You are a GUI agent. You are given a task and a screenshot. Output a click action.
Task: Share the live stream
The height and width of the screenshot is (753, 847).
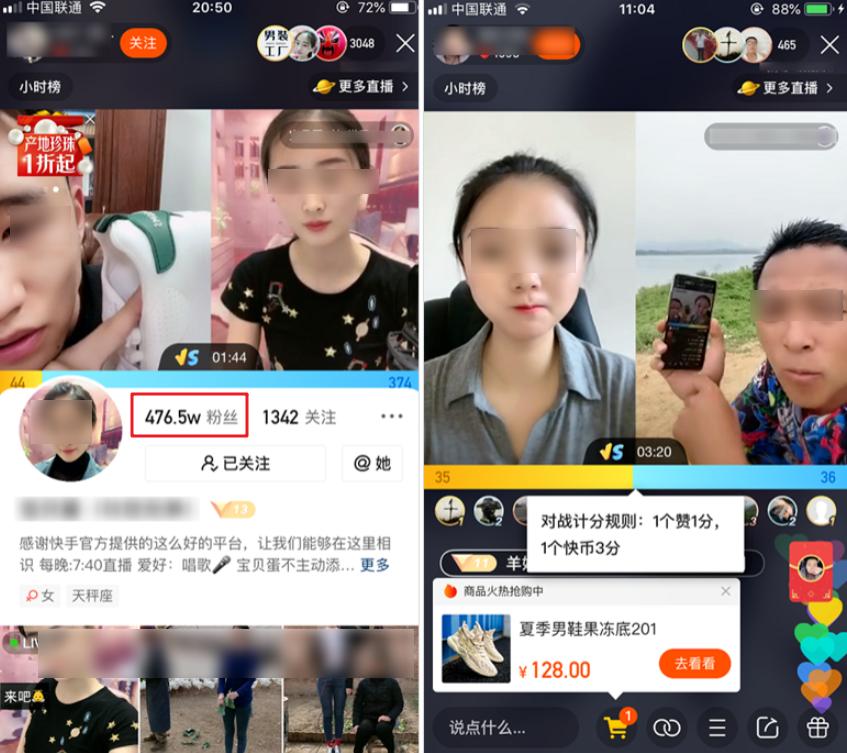tap(767, 728)
